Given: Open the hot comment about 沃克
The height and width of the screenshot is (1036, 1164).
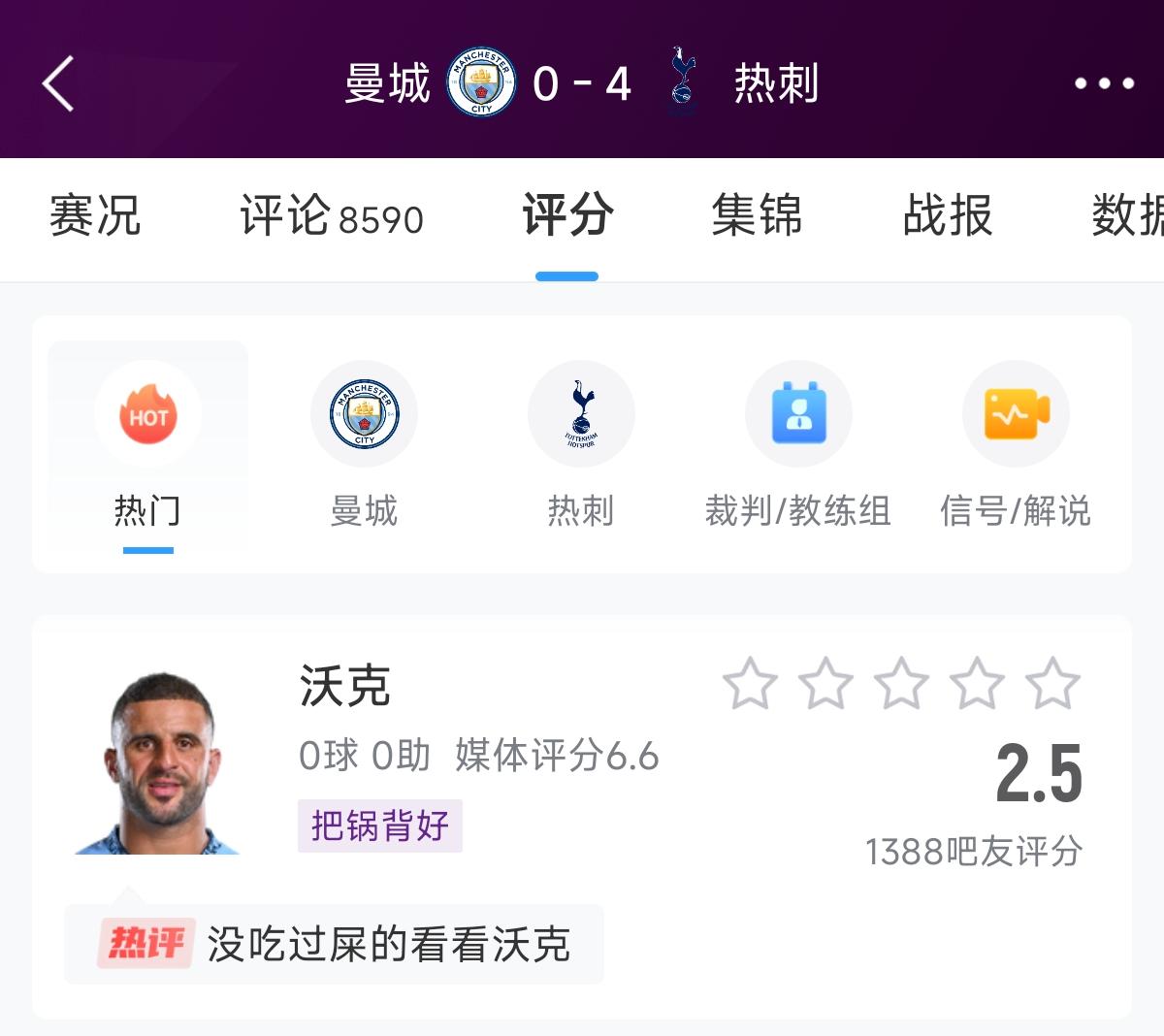Looking at the screenshot, I should [335, 944].
